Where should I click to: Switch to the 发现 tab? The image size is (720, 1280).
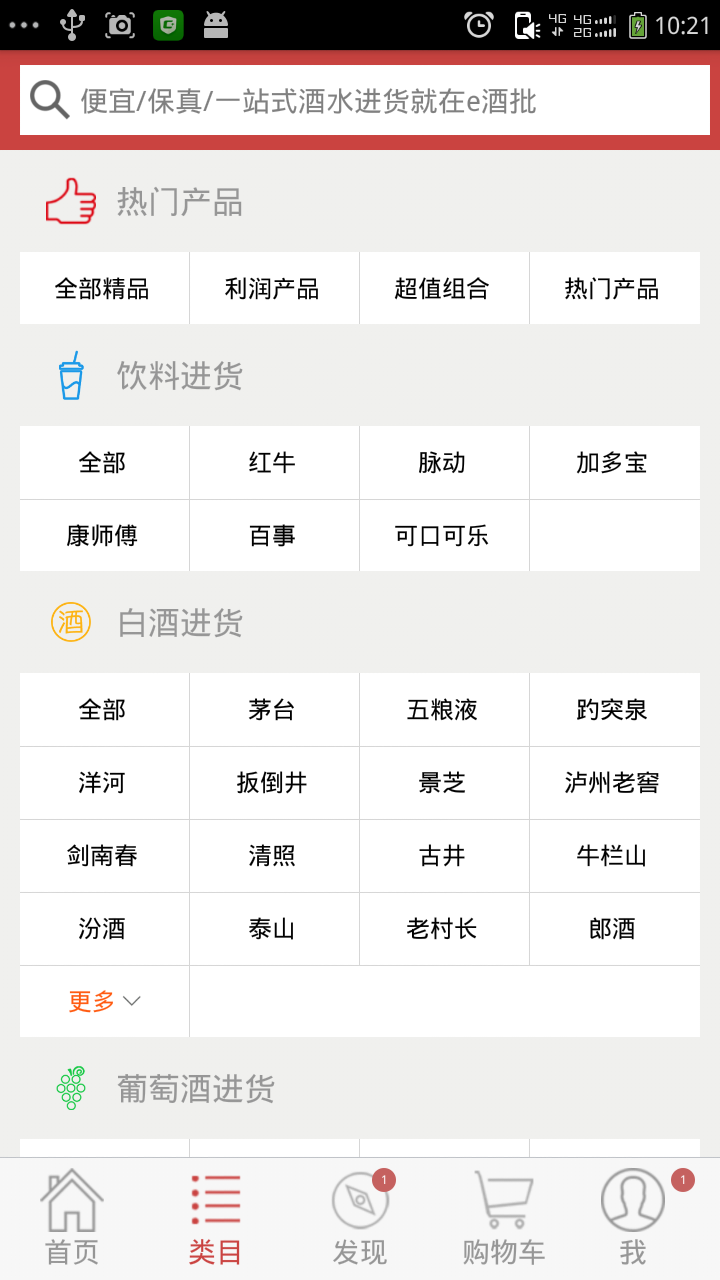(360, 1218)
